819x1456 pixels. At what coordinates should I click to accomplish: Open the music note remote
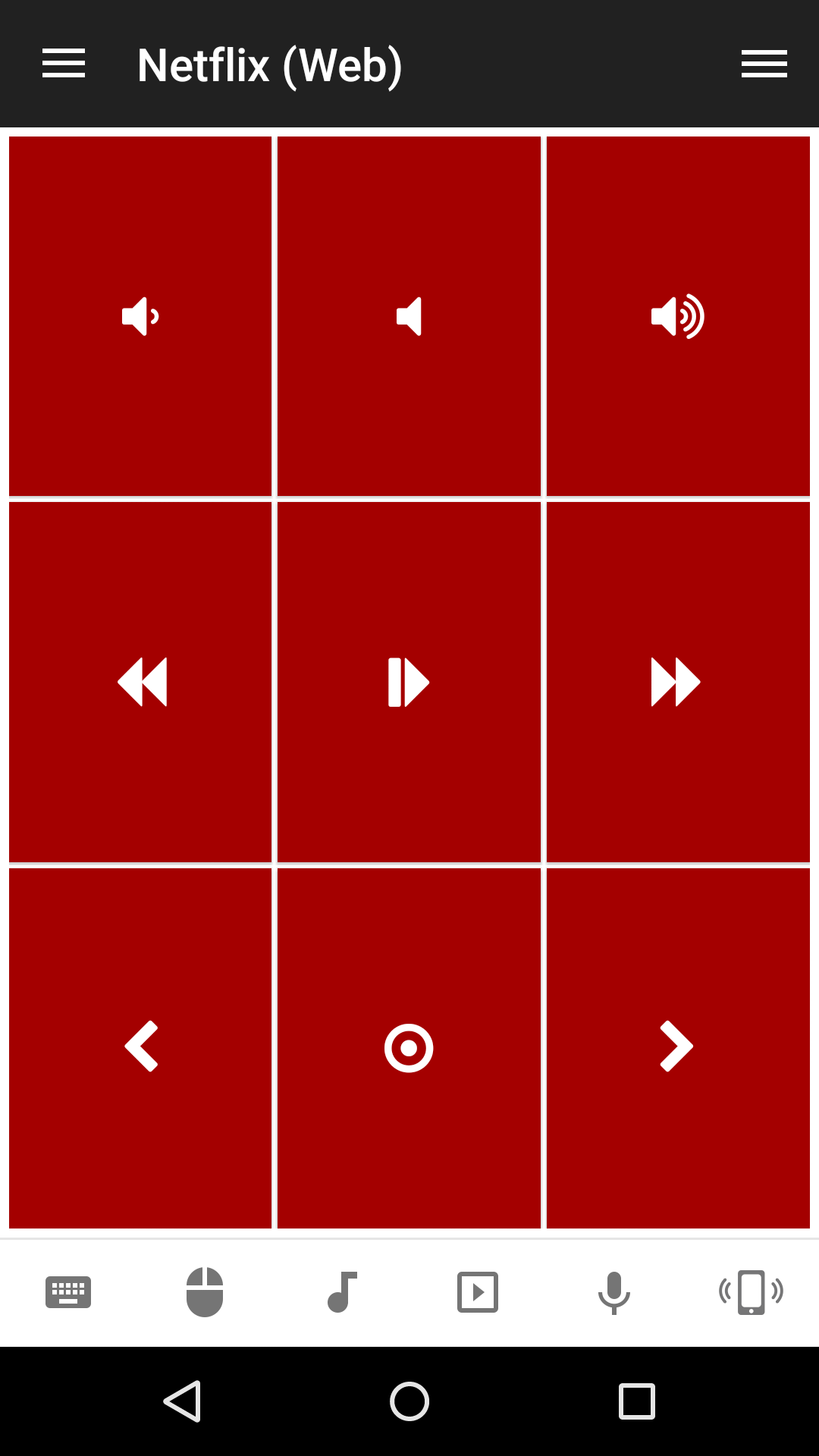point(341,1292)
